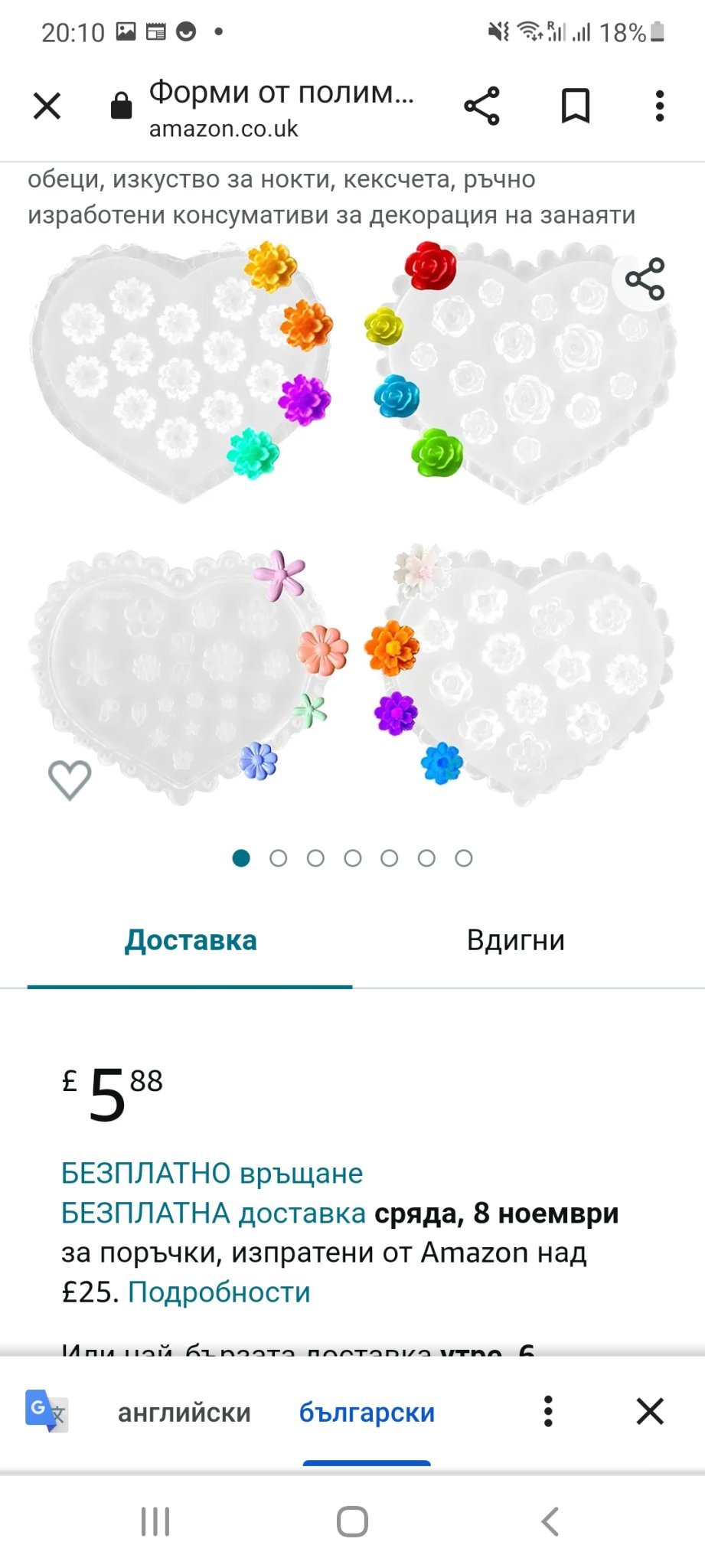This screenshot has width=705, height=1568.
Task: Switch to the Вдигни tab
Action: [x=515, y=940]
